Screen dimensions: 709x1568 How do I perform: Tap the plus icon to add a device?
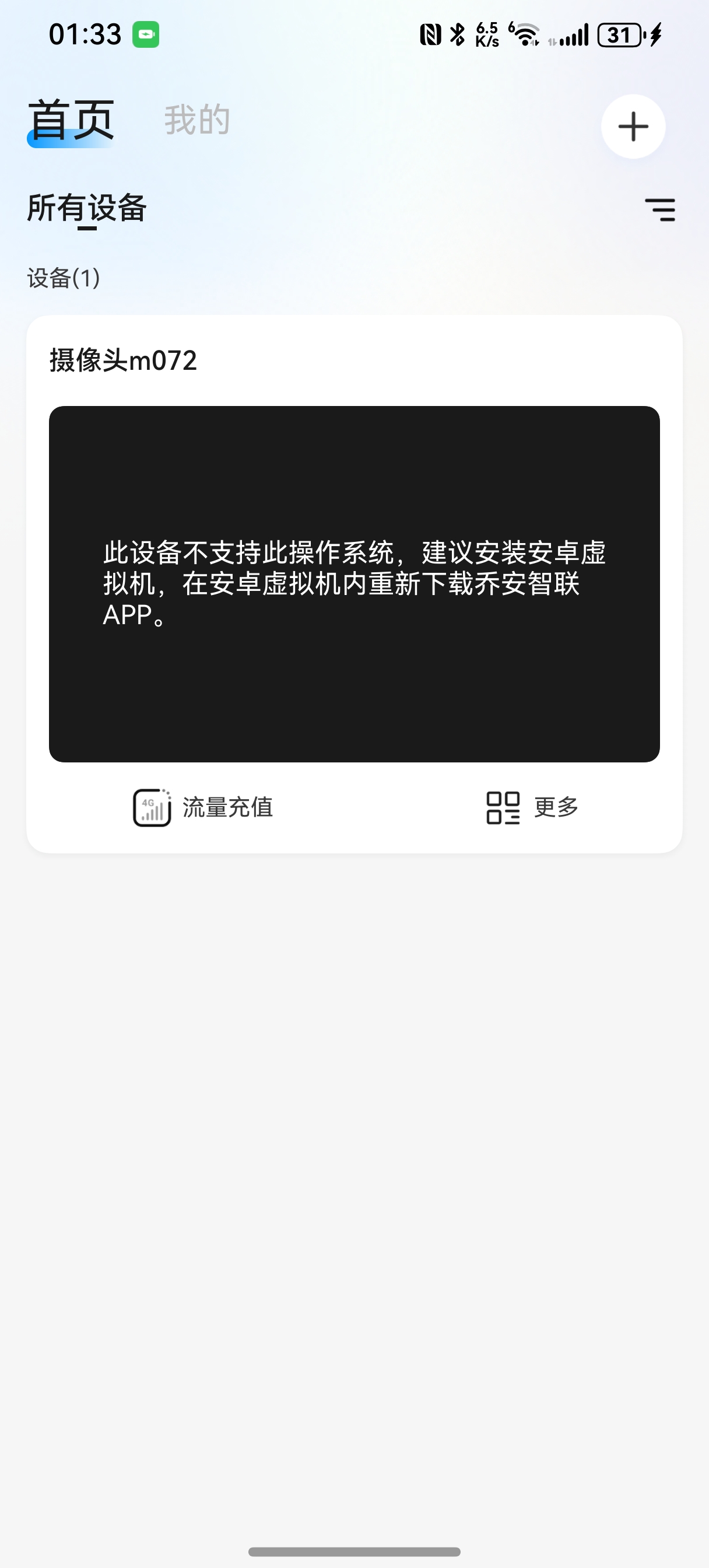click(633, 127)
